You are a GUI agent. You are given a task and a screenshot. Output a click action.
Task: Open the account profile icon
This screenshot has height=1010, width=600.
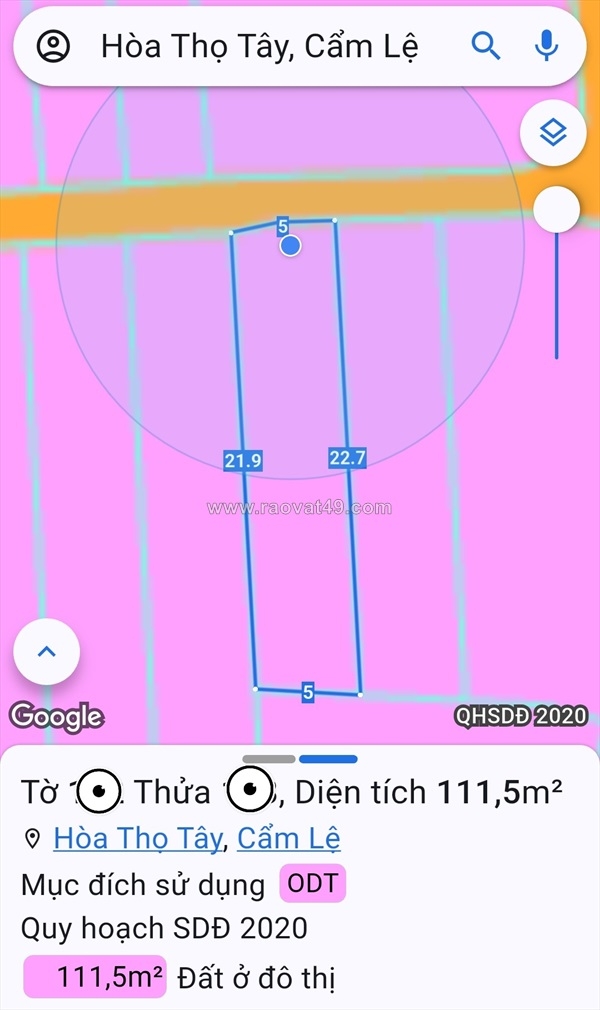pyautogui.click(x=53, y=46)
